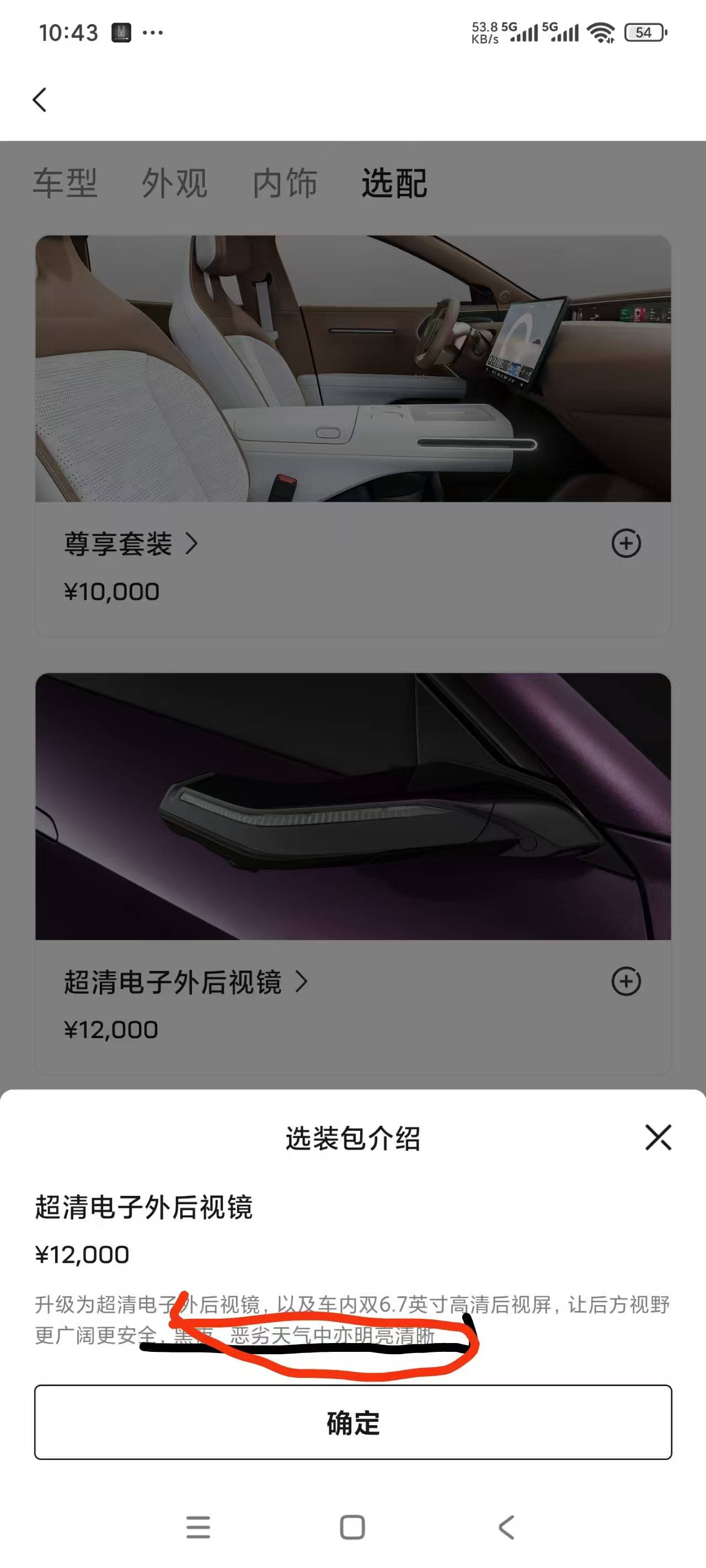706x1568 pixels.
Task: Go back using the top arrow
Action: pos(40,100)
